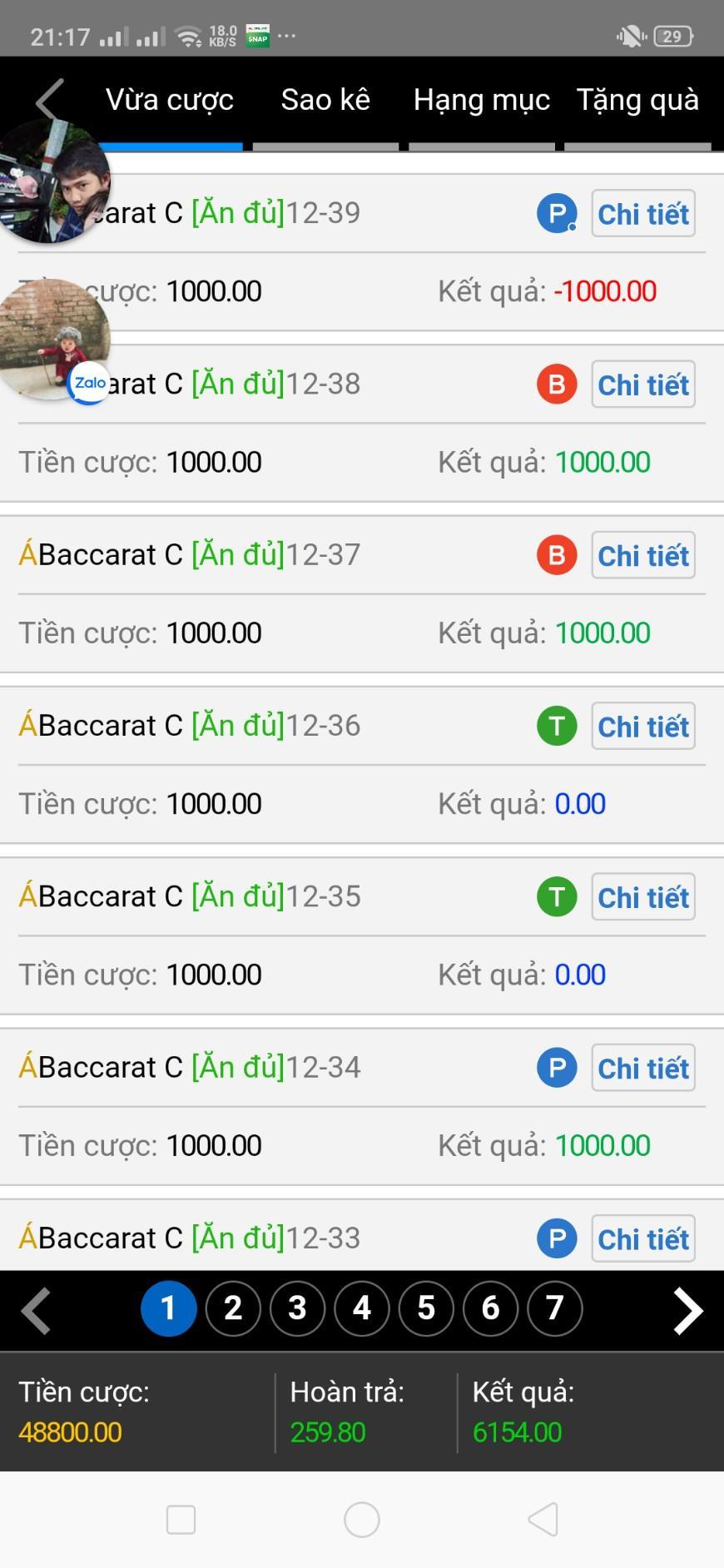The image size is (724, 1568).
Task: Select the Tặng quà tab
Action: [x=637, y=101]
